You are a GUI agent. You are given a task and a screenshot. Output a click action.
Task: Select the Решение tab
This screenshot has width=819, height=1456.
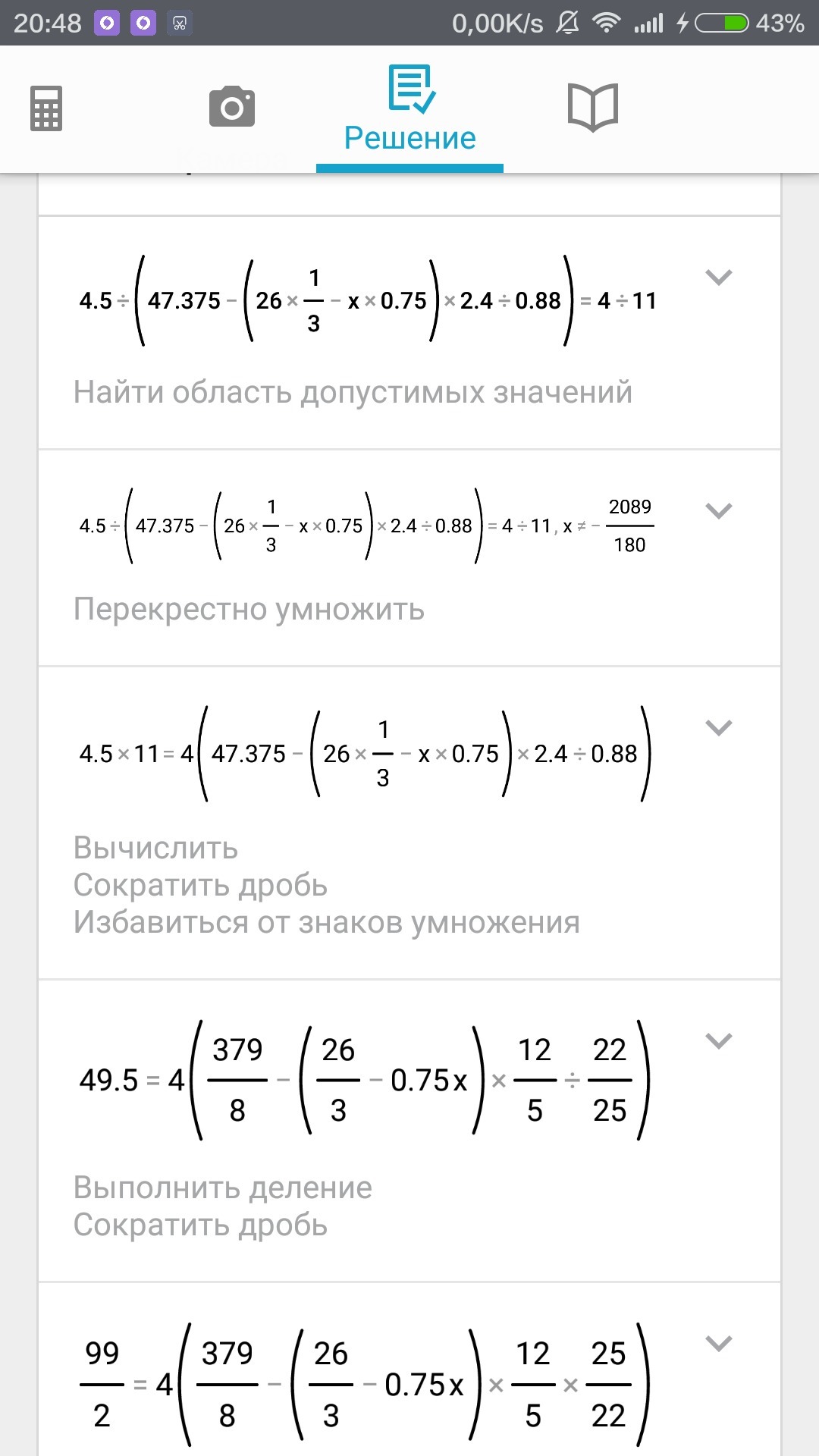pos(409,109)
